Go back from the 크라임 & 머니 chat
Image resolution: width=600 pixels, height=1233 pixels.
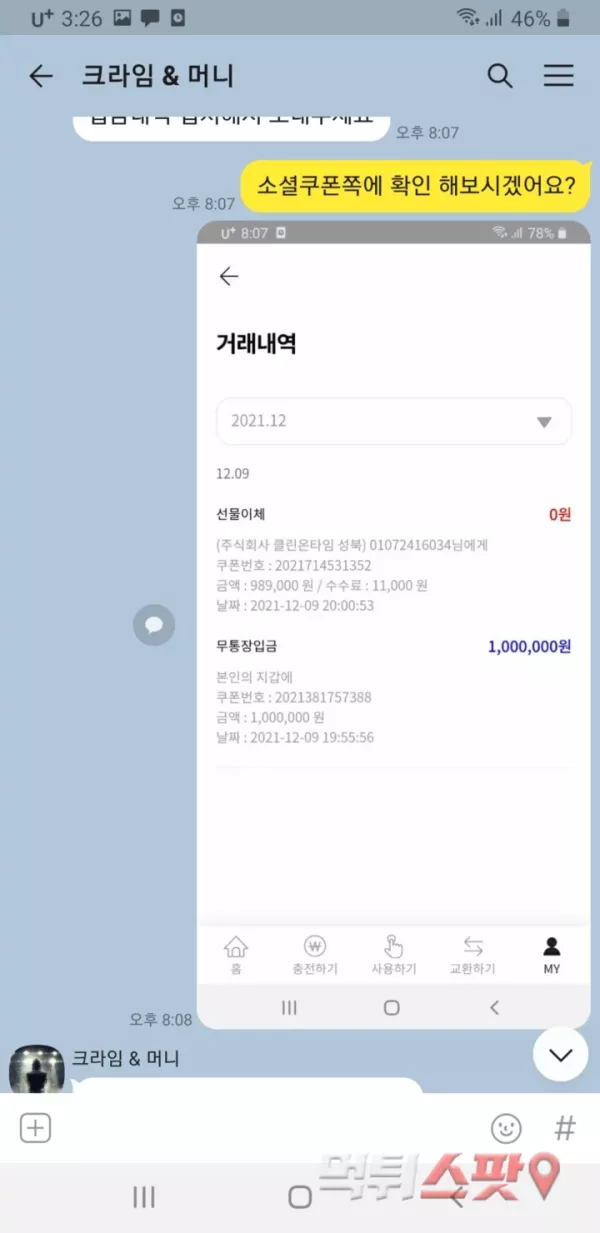tap(41, 76)
